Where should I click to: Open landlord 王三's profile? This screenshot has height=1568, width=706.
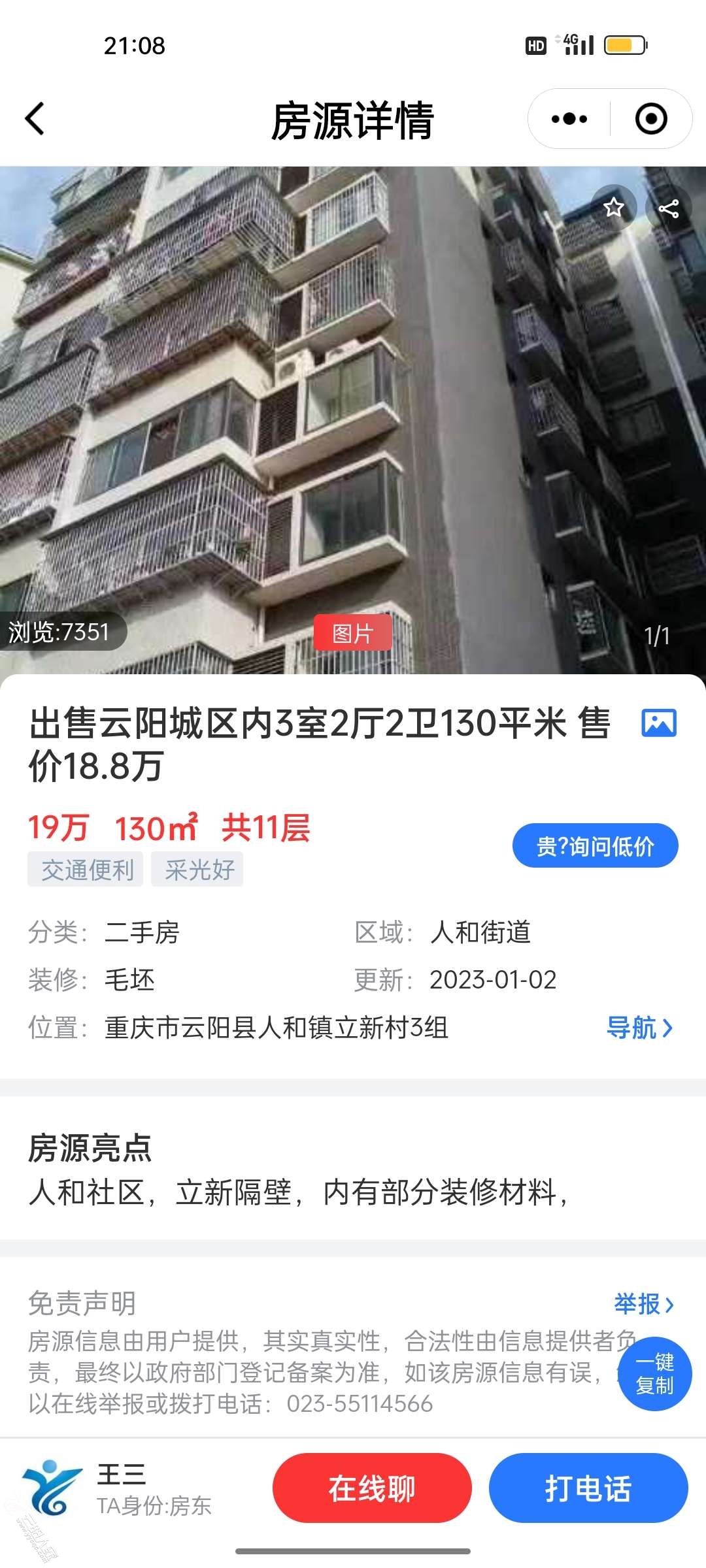(121, 1487)
